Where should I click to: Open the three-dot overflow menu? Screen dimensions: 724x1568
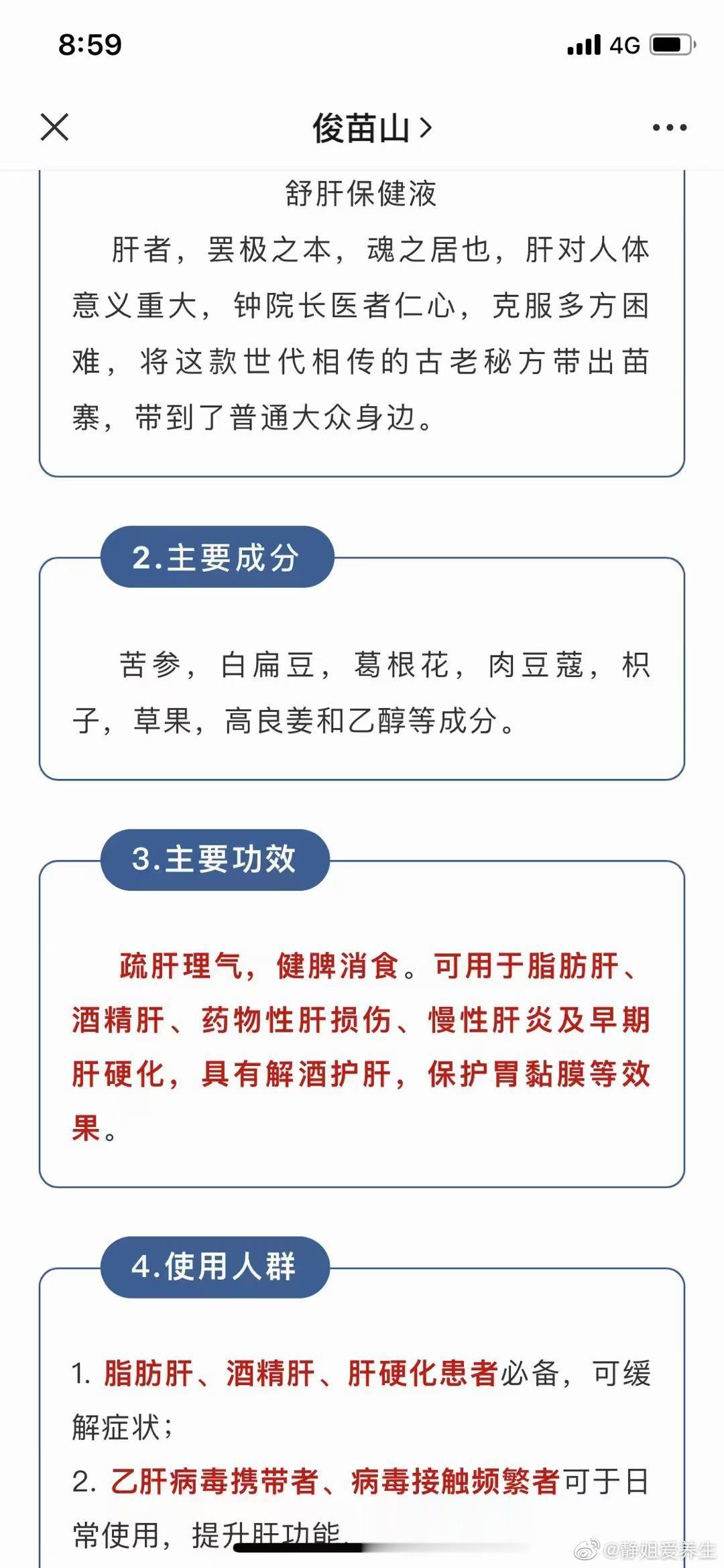[x=670, y=127]
